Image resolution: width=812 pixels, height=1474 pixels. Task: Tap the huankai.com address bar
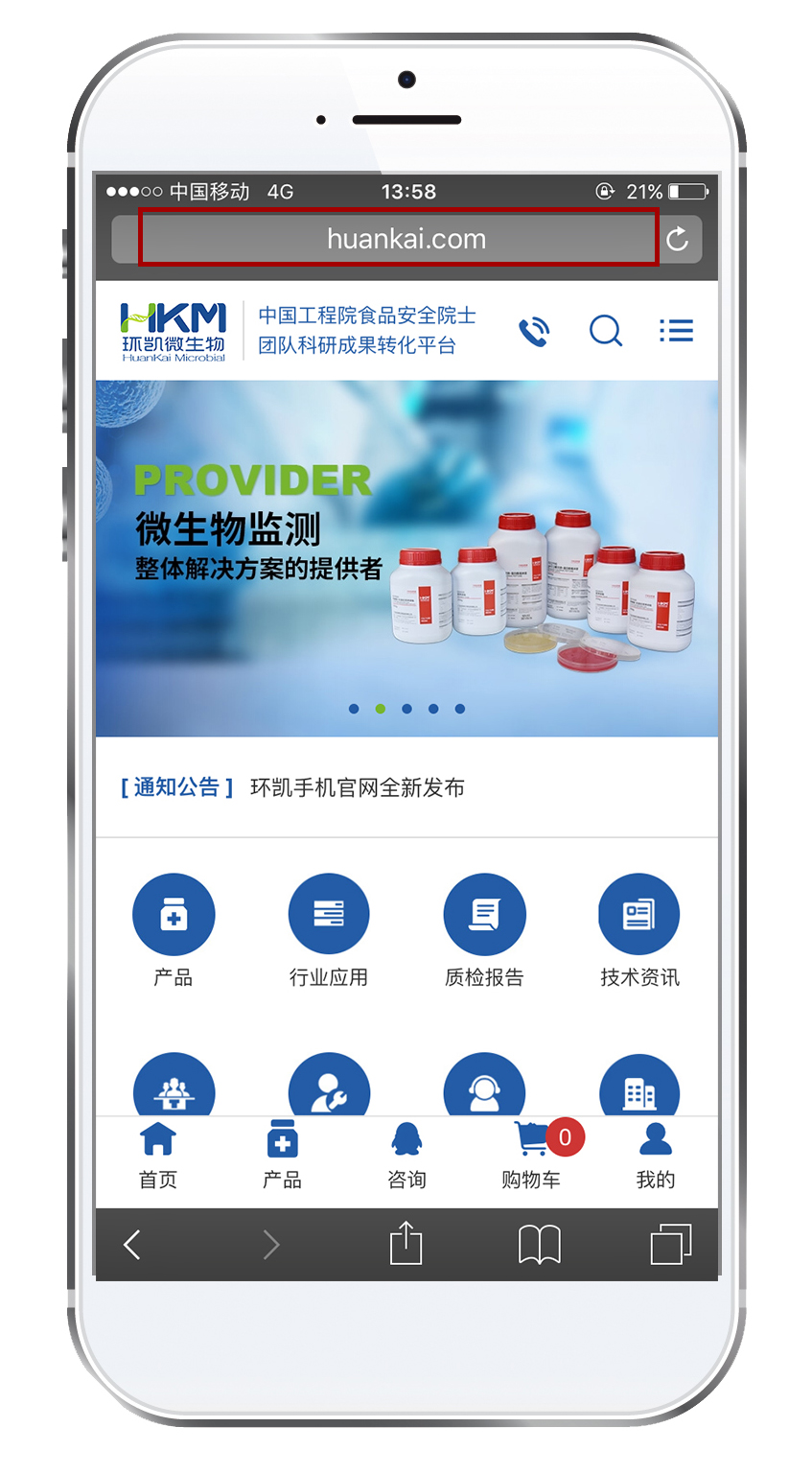399,239
